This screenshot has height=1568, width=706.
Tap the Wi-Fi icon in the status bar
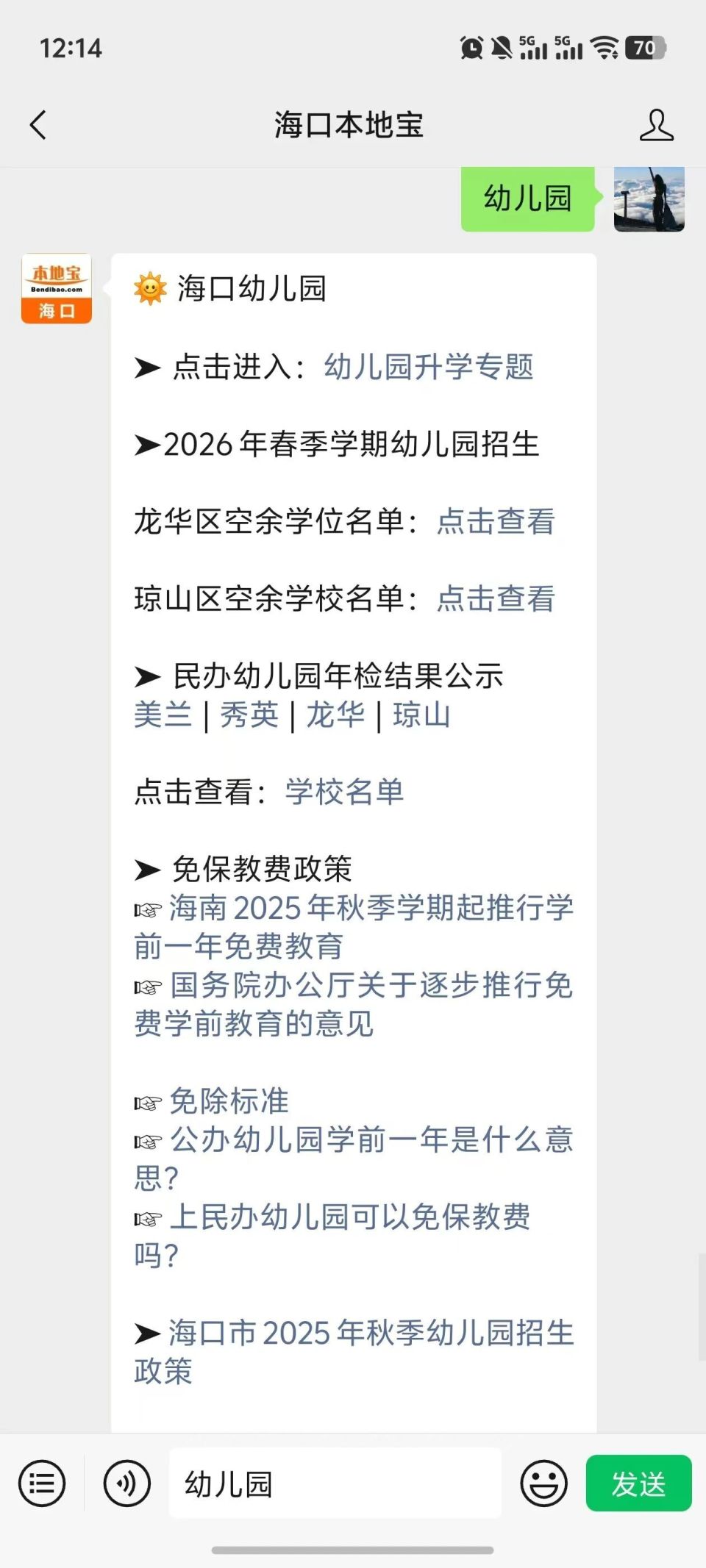[603, 48]
